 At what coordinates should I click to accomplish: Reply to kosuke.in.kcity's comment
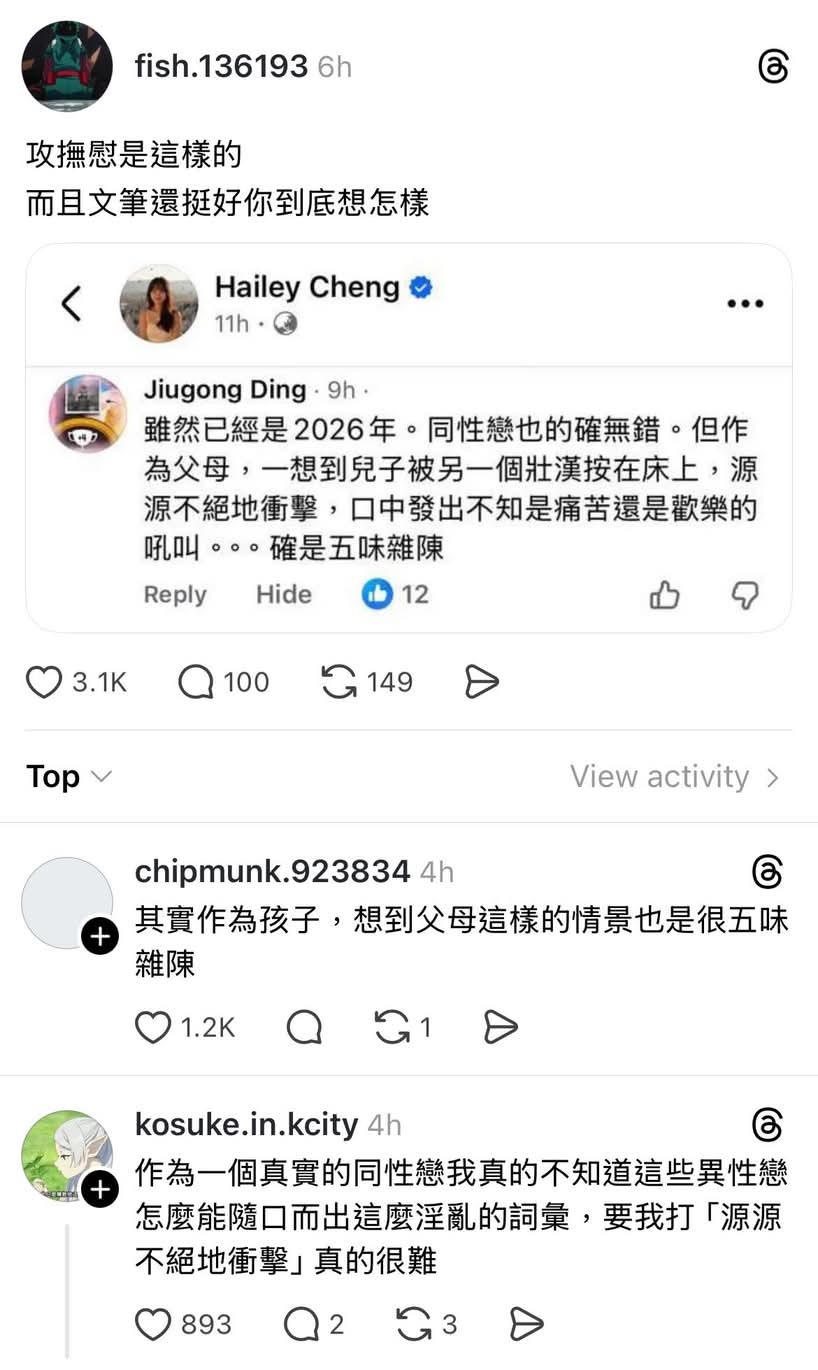pos(301,1325)
